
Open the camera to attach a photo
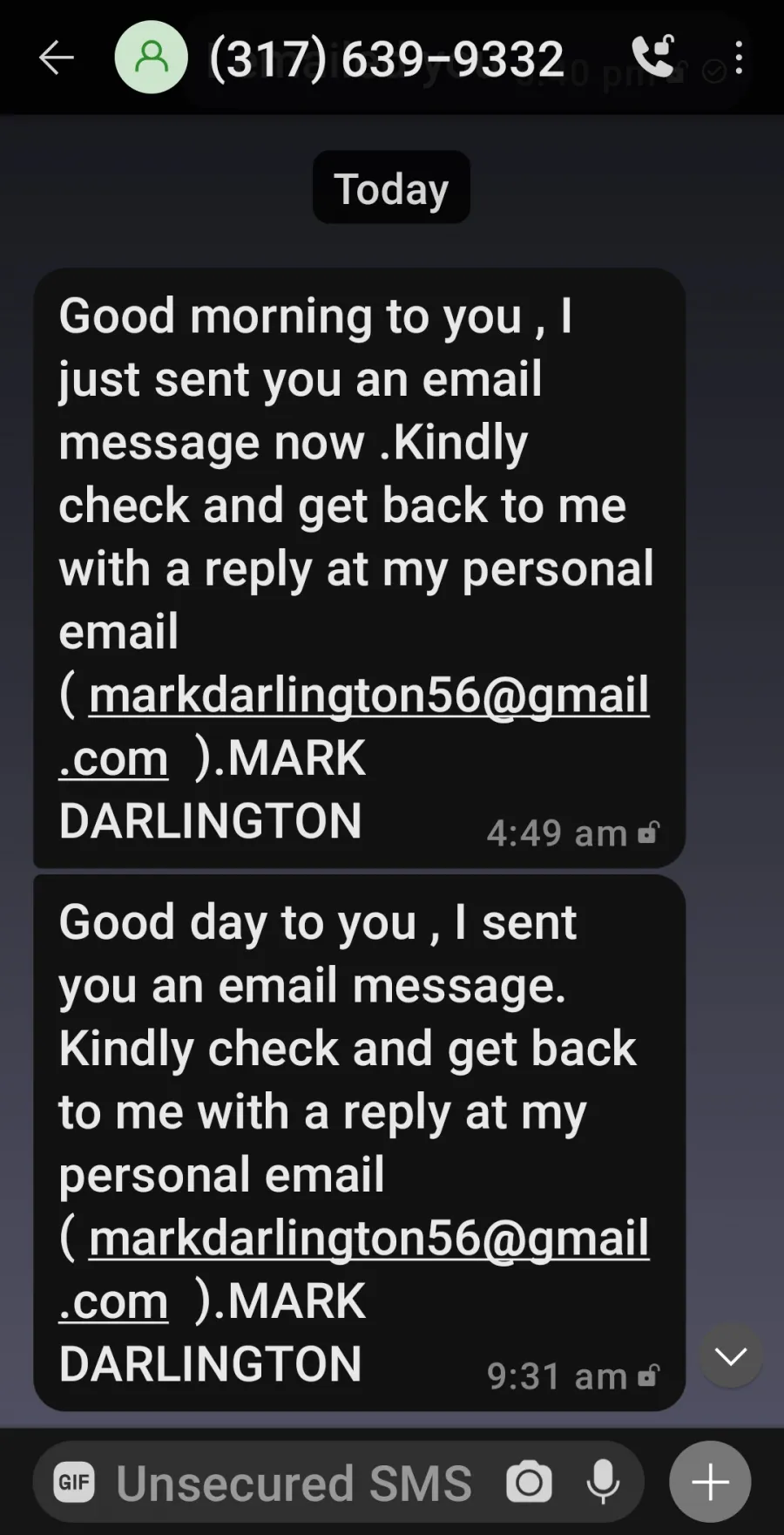coord(530,1482)
